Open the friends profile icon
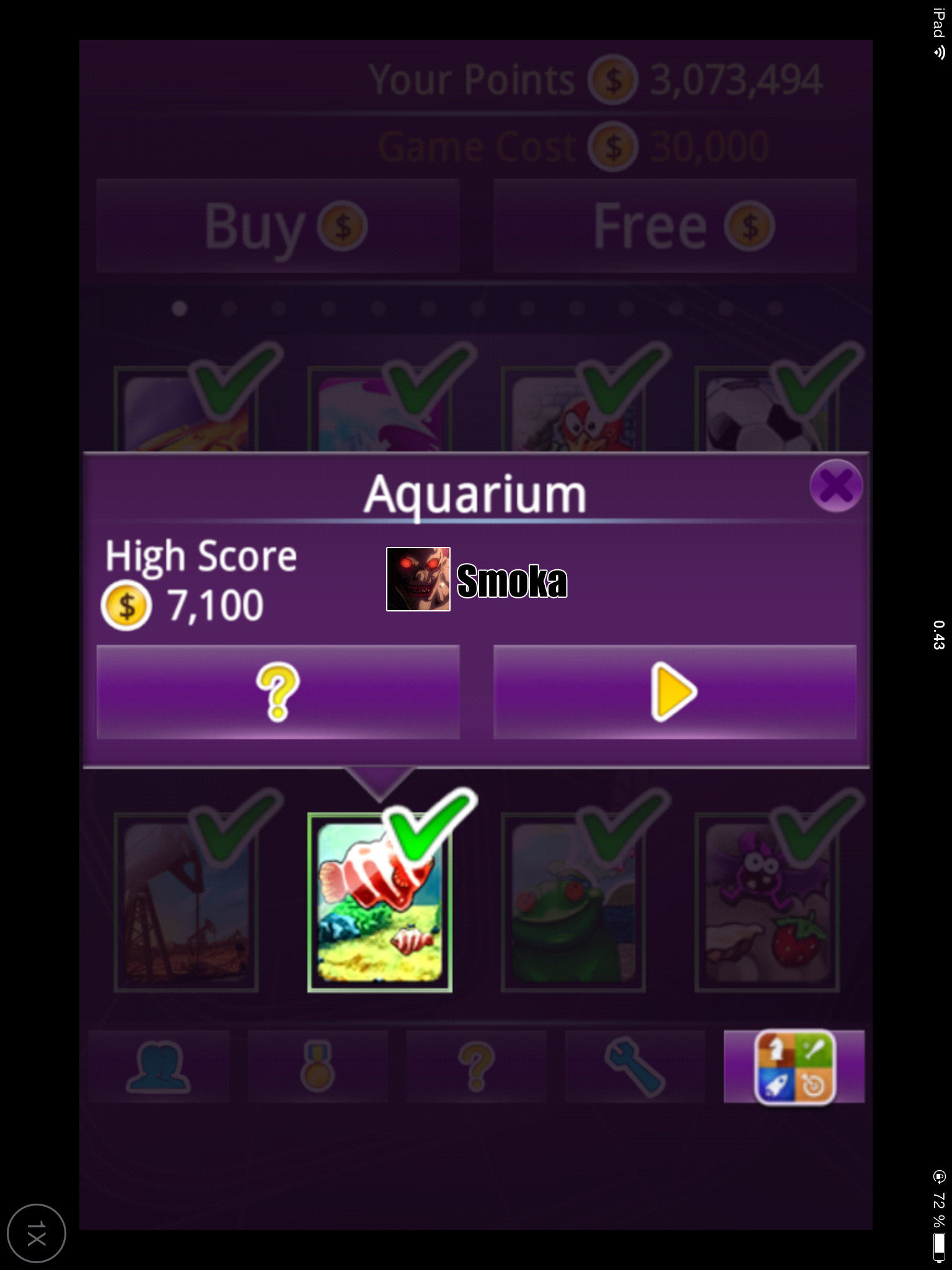 click(159, 1067)
